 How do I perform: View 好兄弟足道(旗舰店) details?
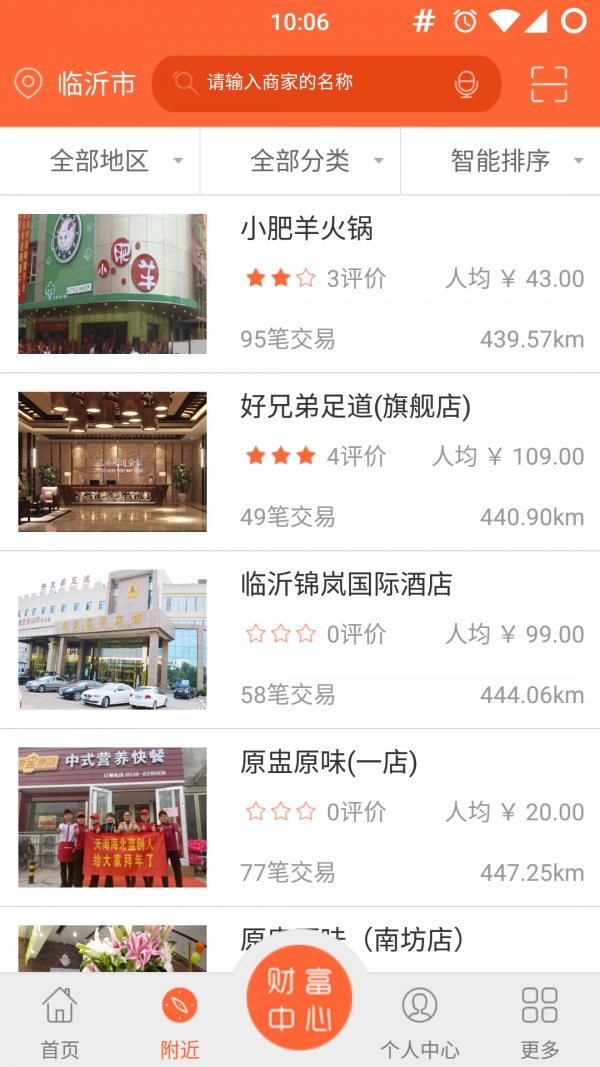click(300, 462)
